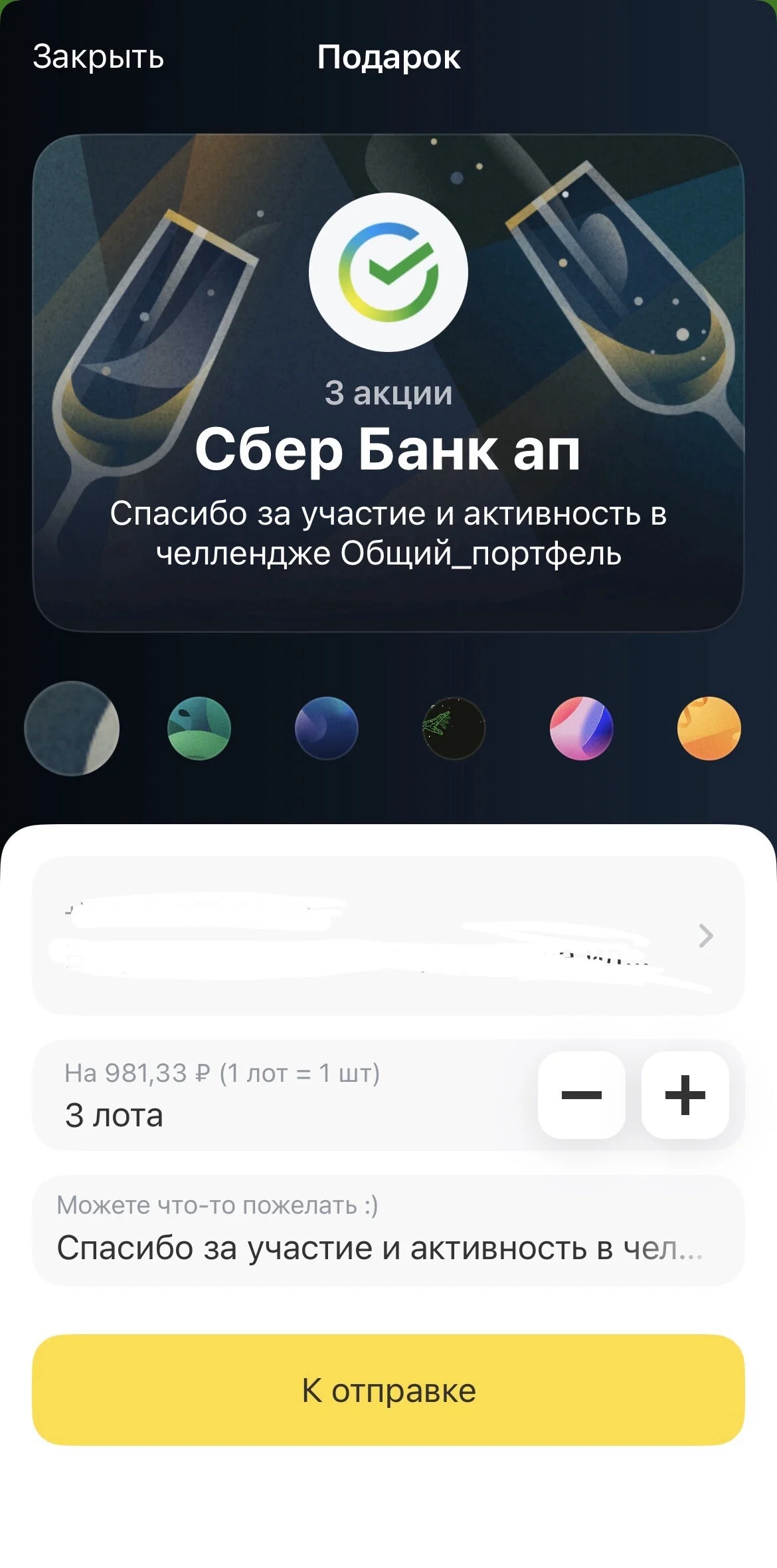Open the recipient row with the chevron
The width and height of the screenshot is (777, 1568).
point(388,935)
